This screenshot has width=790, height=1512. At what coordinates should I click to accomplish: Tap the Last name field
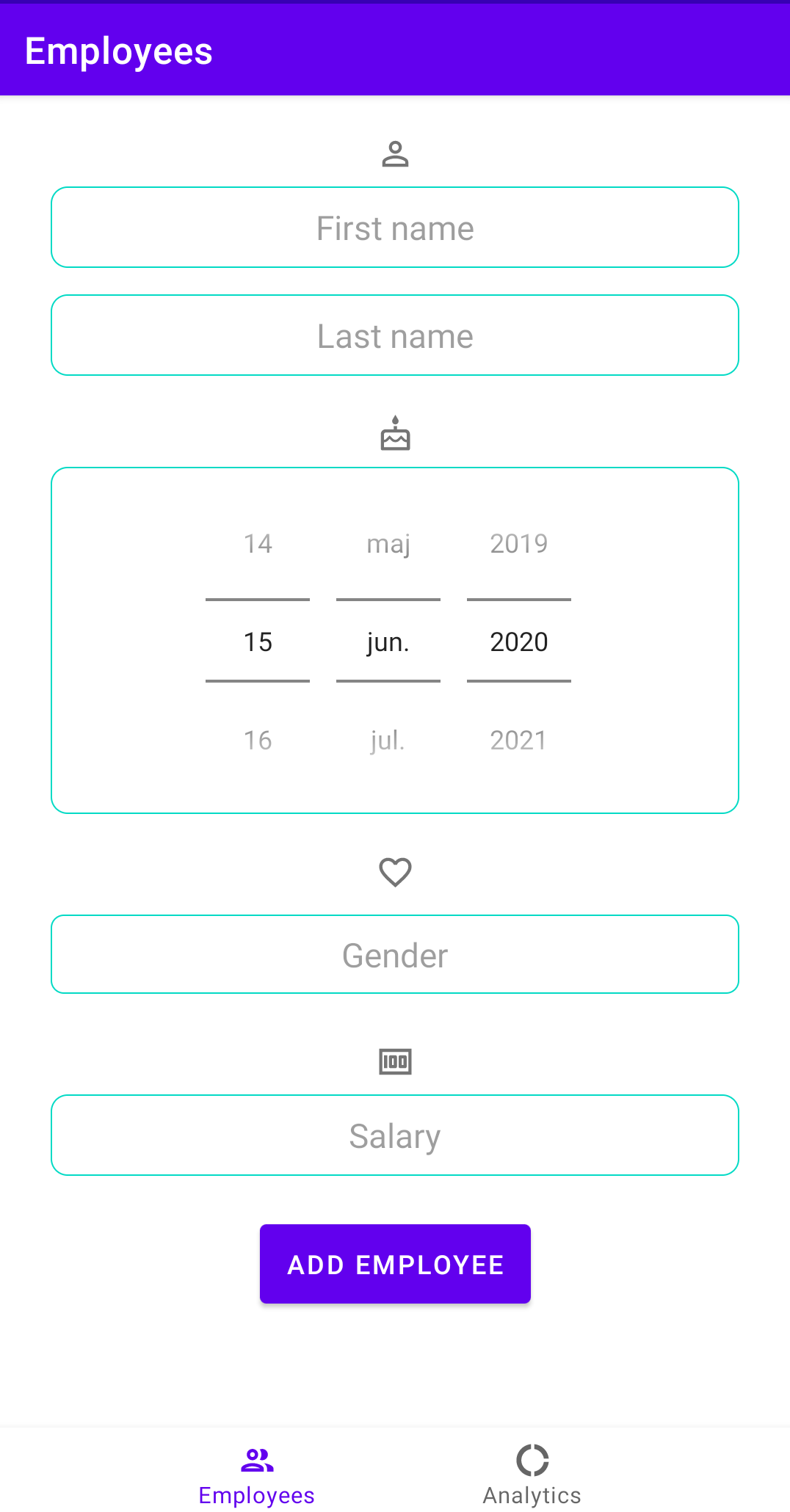pyautogui.click(x=395, y=335)
